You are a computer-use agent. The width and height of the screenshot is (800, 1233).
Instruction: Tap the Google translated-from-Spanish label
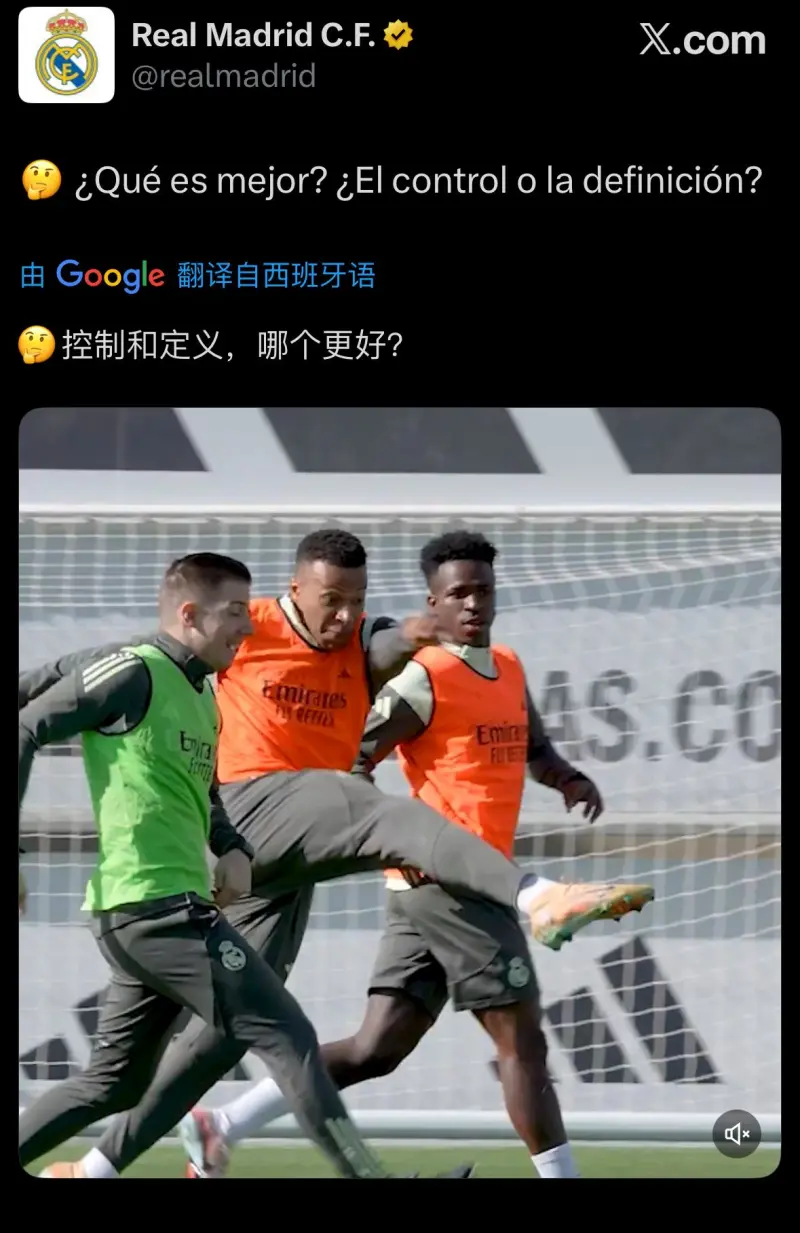coord(197,275)
